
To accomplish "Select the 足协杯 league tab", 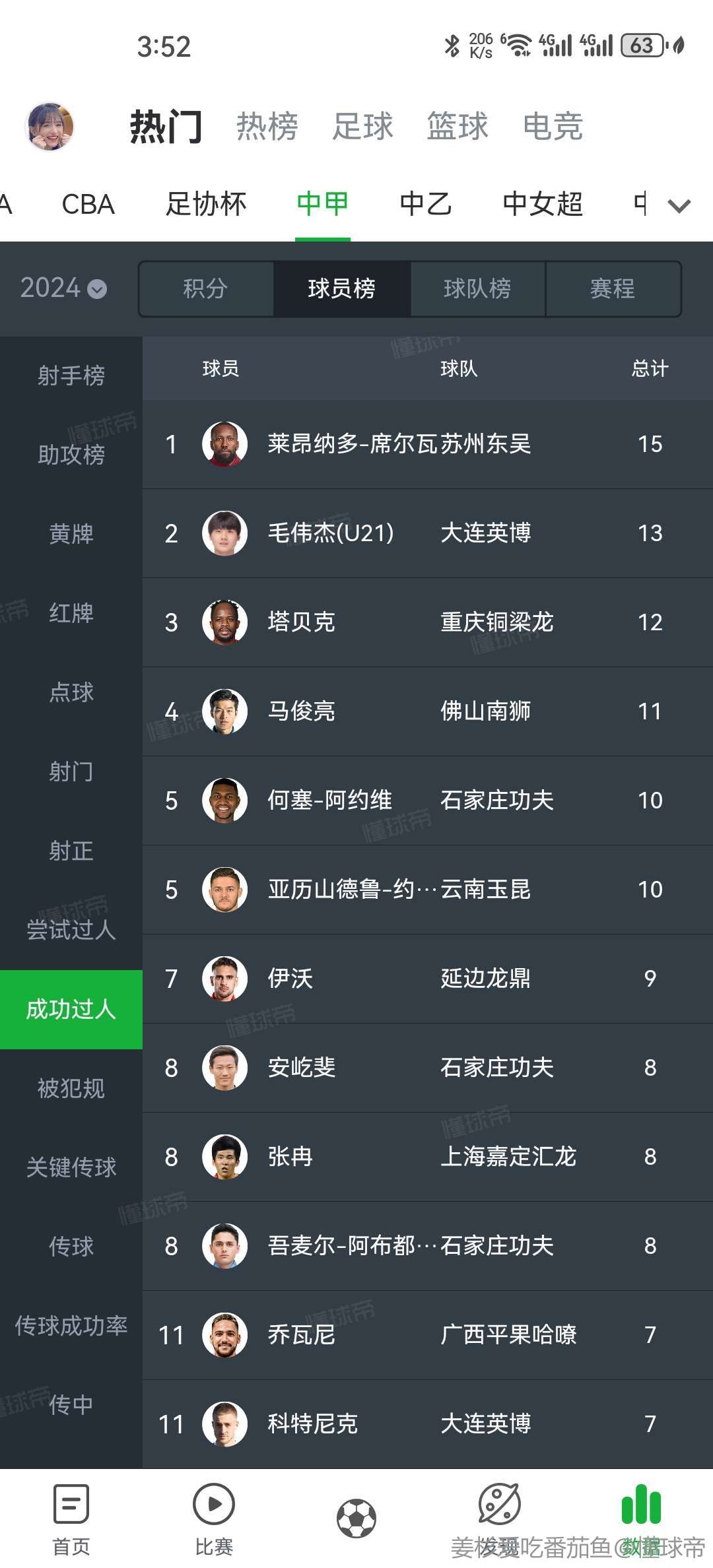I will [206, 204].
